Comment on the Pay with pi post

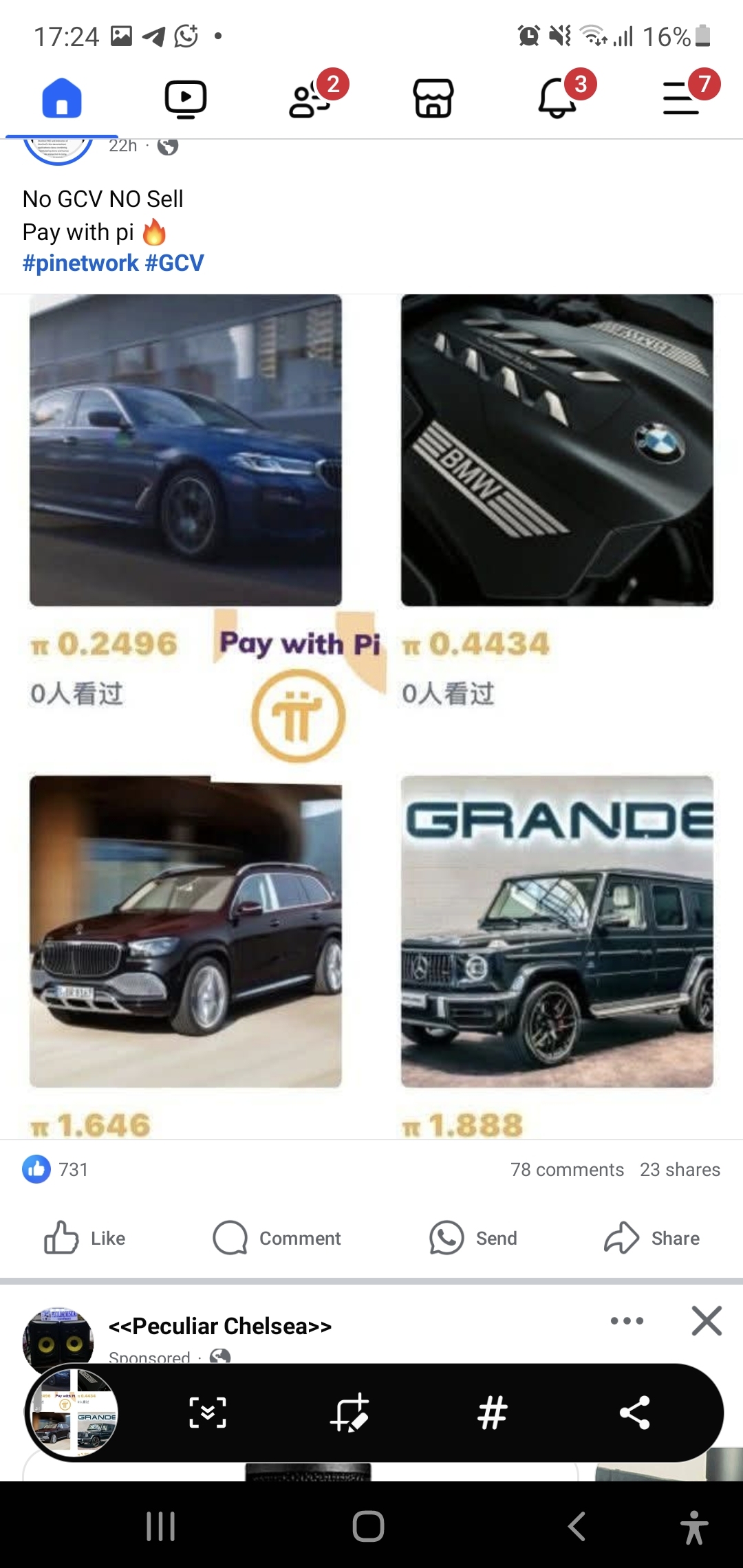[x=277, y=1238]
